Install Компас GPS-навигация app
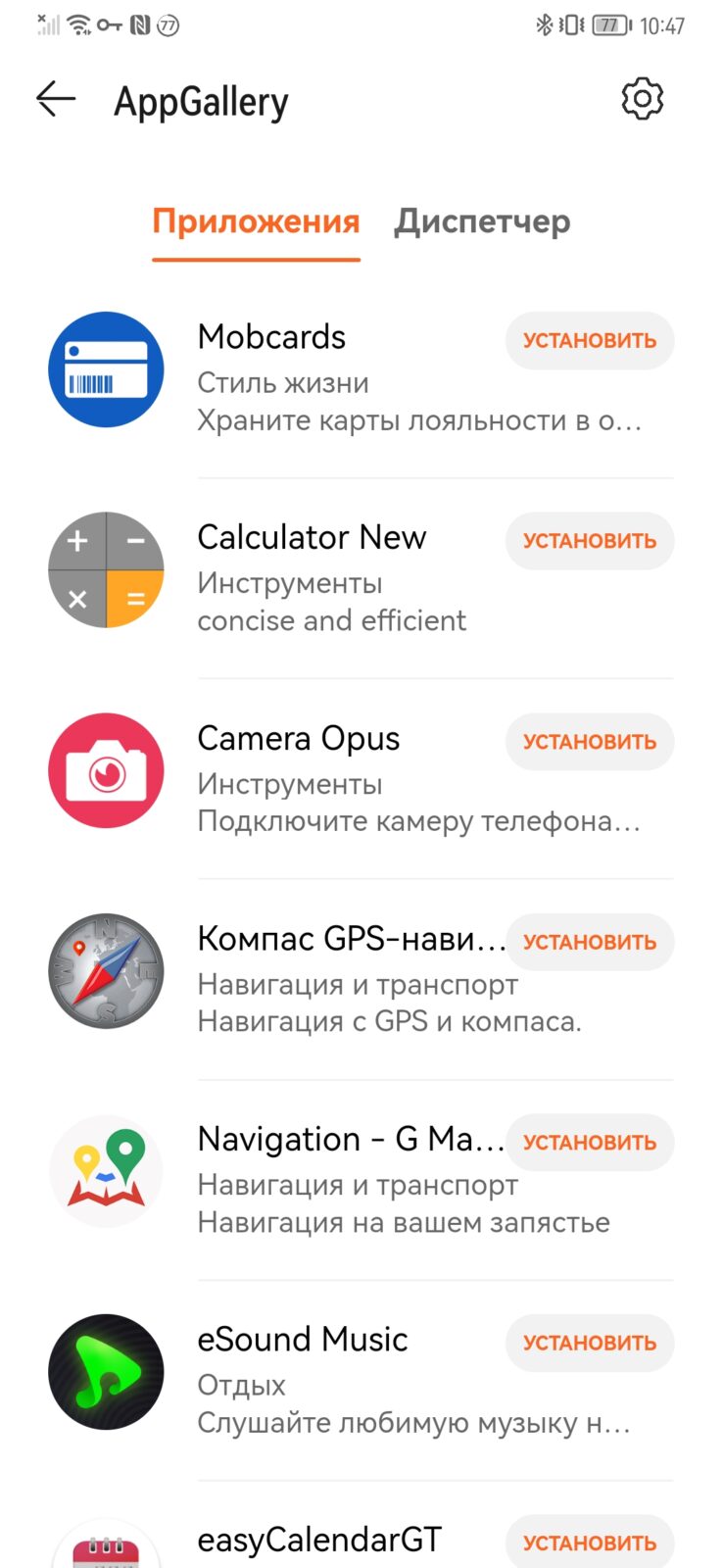723x1568 pixels. [x=589, y=943]
